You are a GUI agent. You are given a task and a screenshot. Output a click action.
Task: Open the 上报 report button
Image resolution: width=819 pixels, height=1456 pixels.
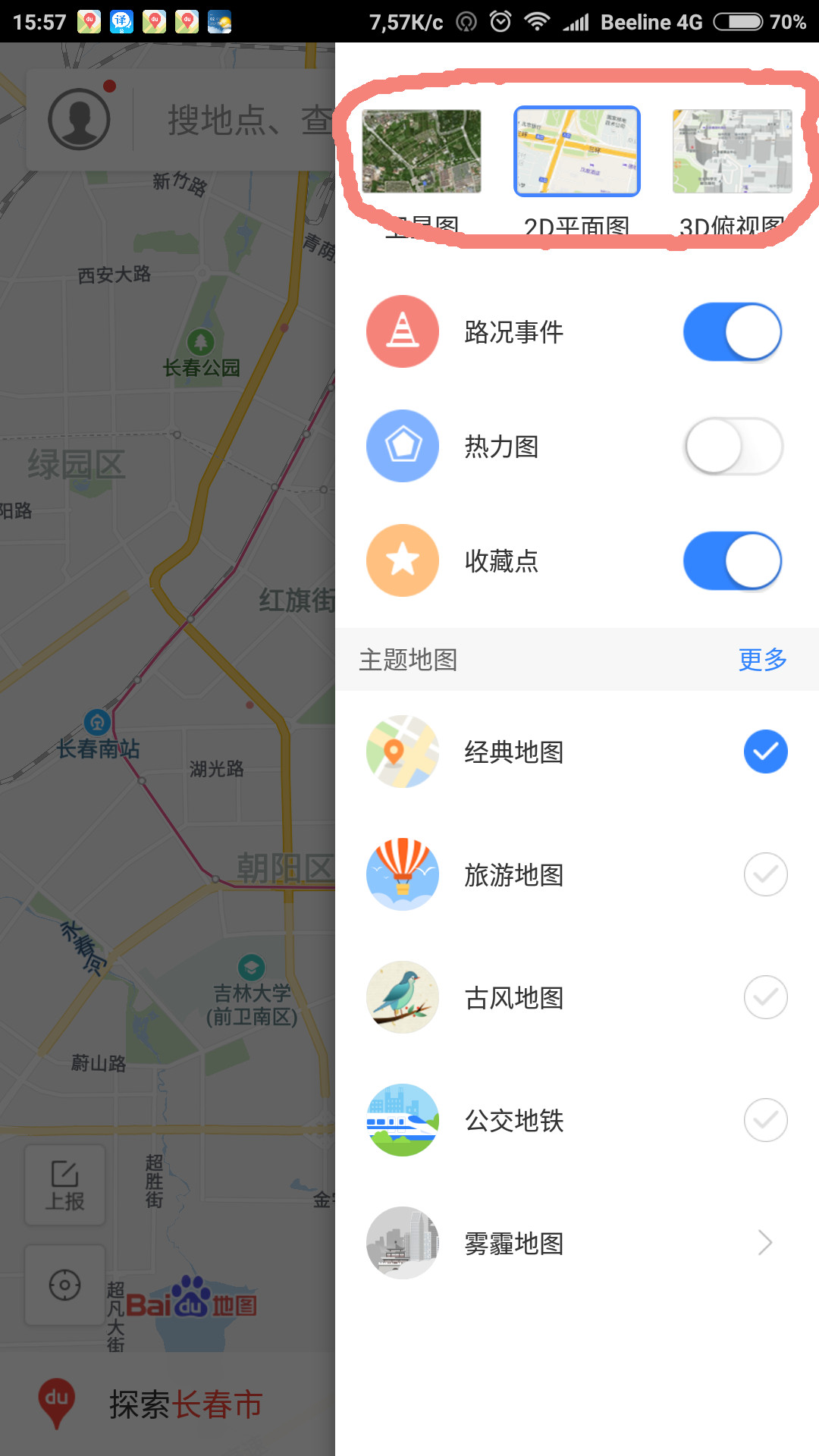[65, 1185]
